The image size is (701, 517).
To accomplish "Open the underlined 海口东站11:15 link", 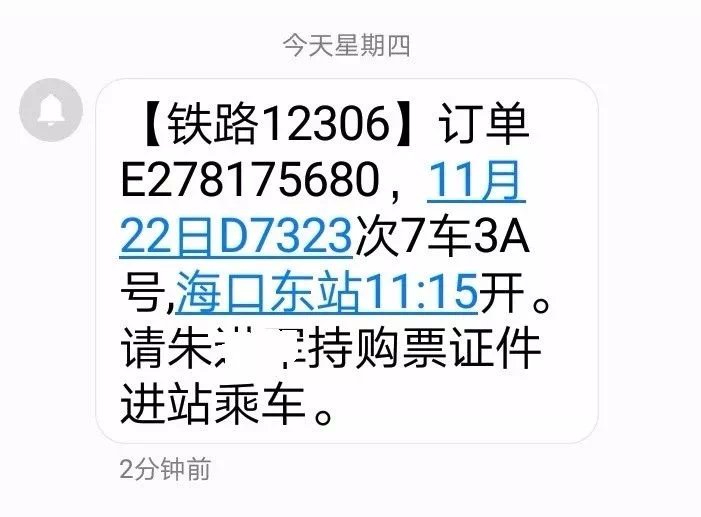I will click(325, 293).
